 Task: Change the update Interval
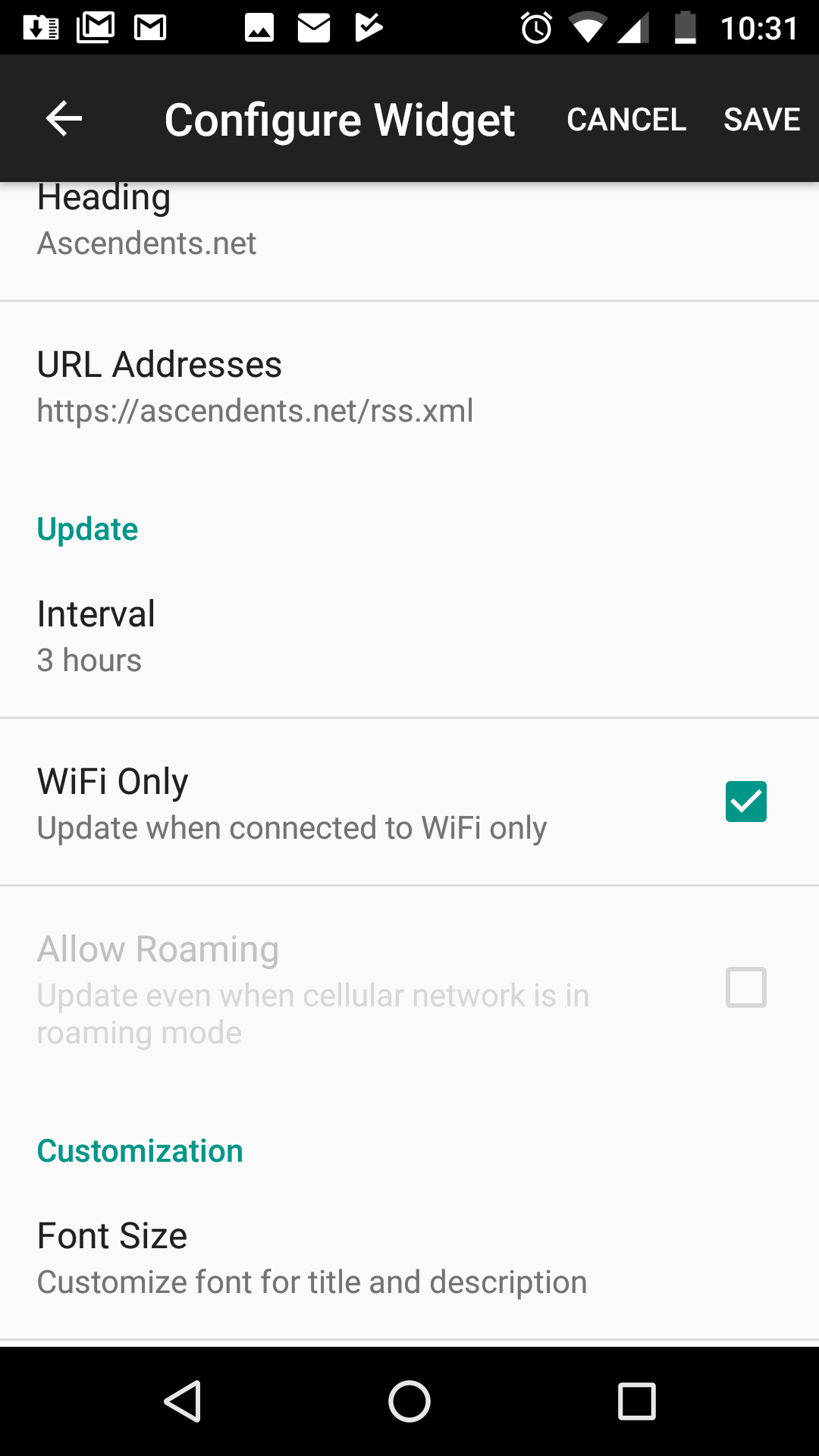pyautogui.click(x=409, y=635)
